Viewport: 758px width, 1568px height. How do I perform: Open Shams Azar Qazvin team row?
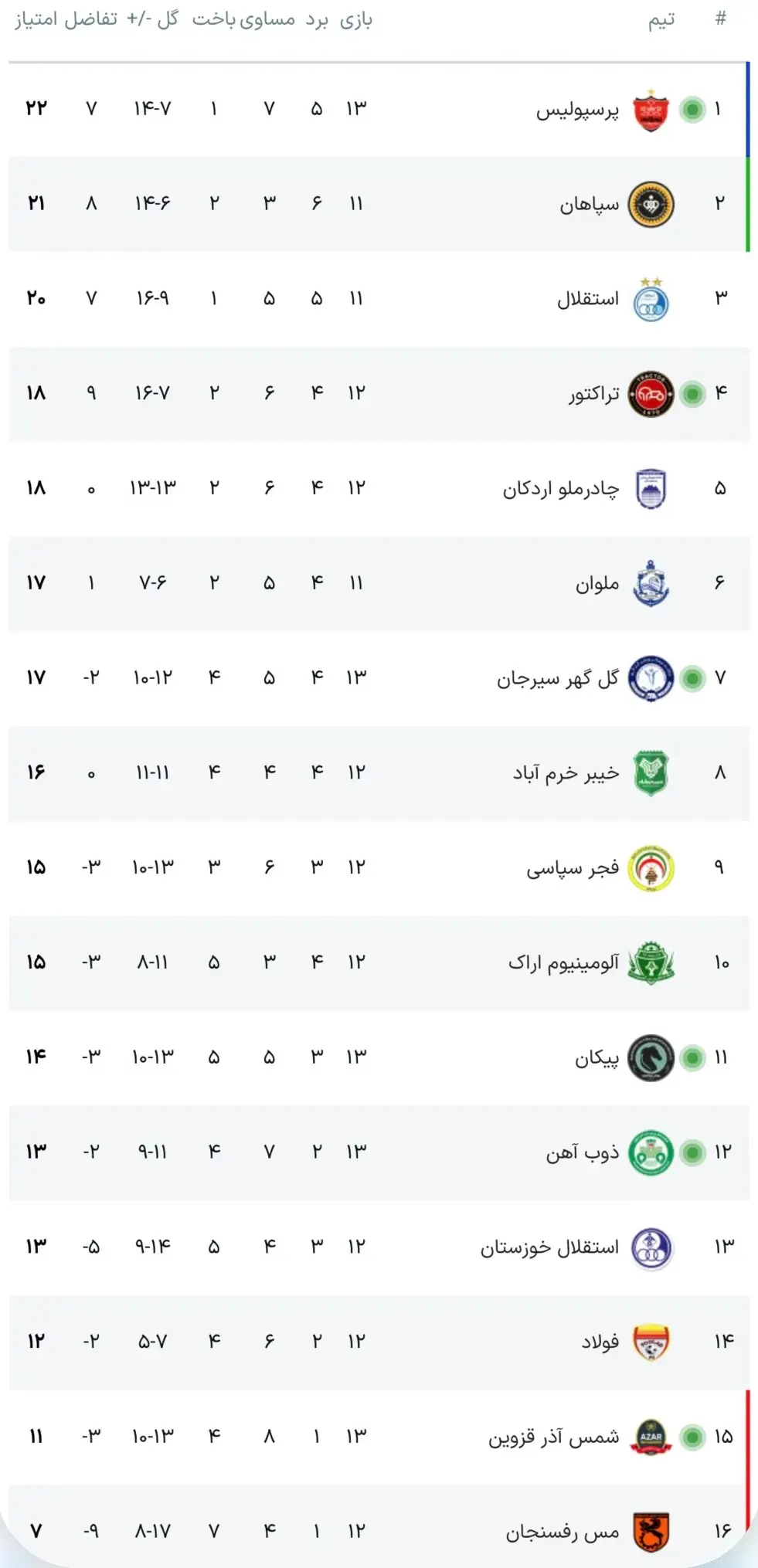[x=553, y=1437]
